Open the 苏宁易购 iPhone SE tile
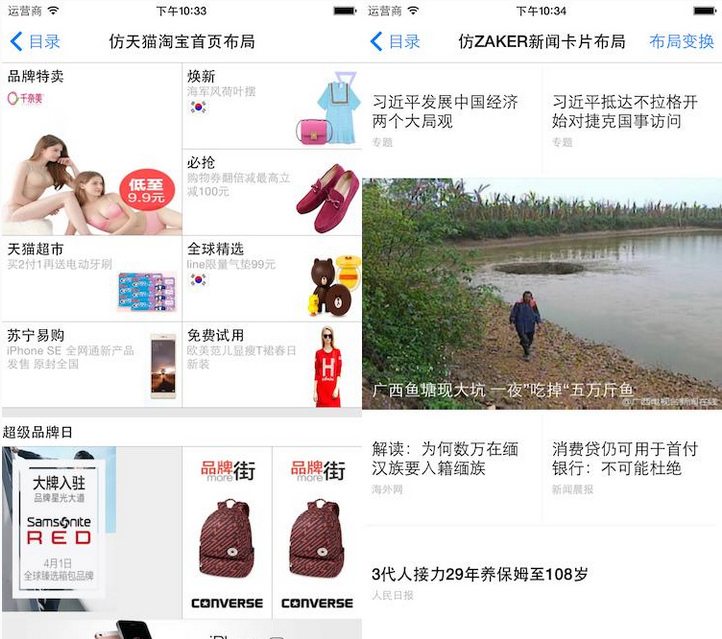The height and width of the screenshot is (639, 722). point(92,364)
